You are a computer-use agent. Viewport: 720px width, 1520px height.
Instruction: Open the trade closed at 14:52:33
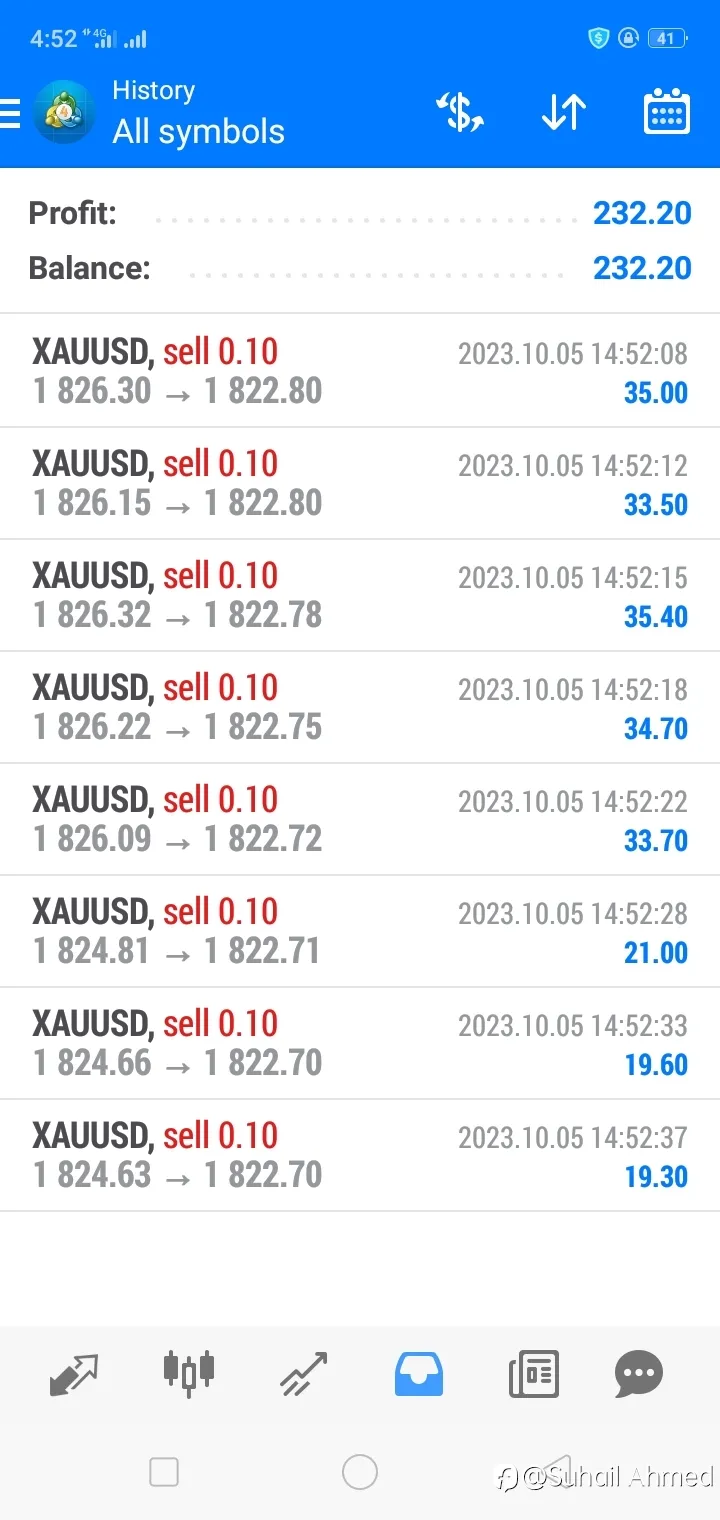[360, 1043]
